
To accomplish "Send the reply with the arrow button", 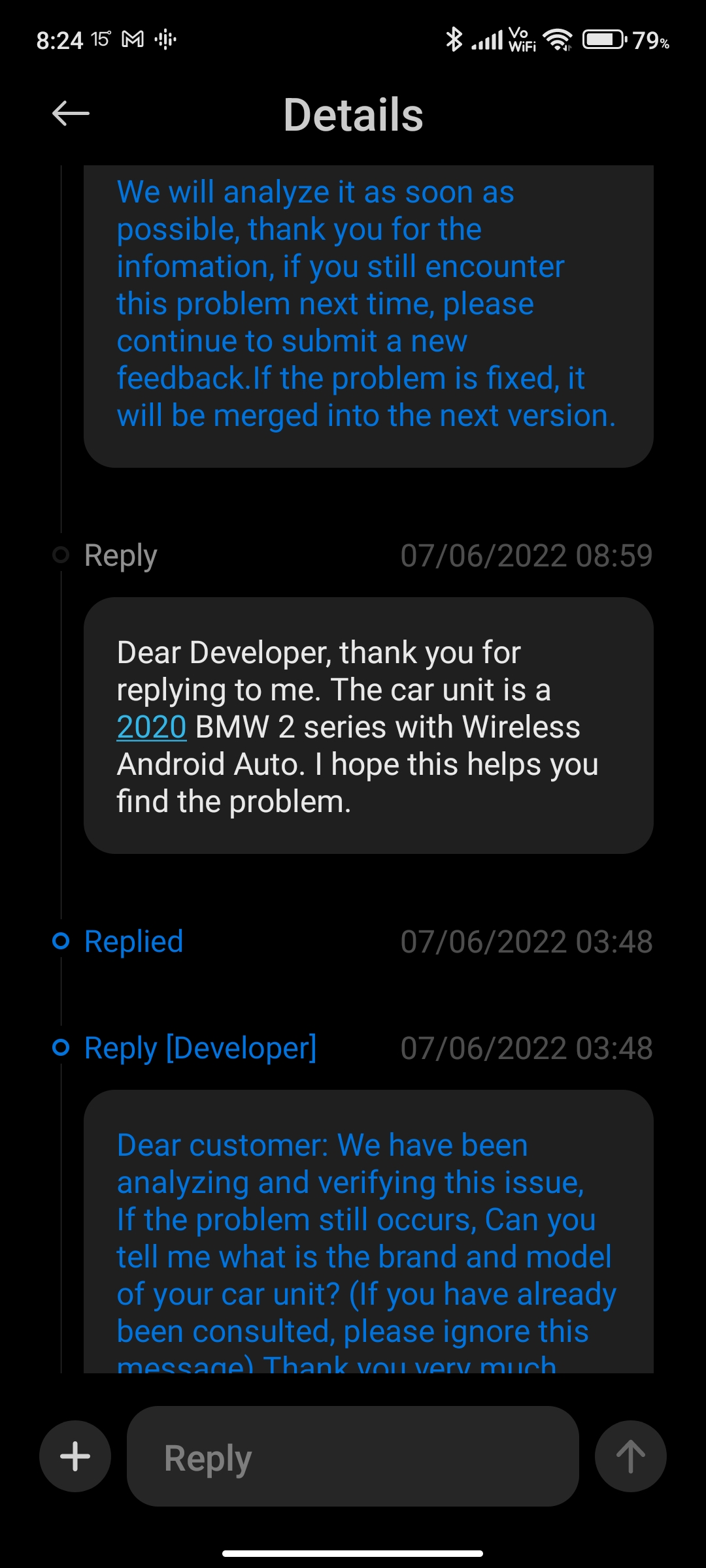I will coord(630,1456).
